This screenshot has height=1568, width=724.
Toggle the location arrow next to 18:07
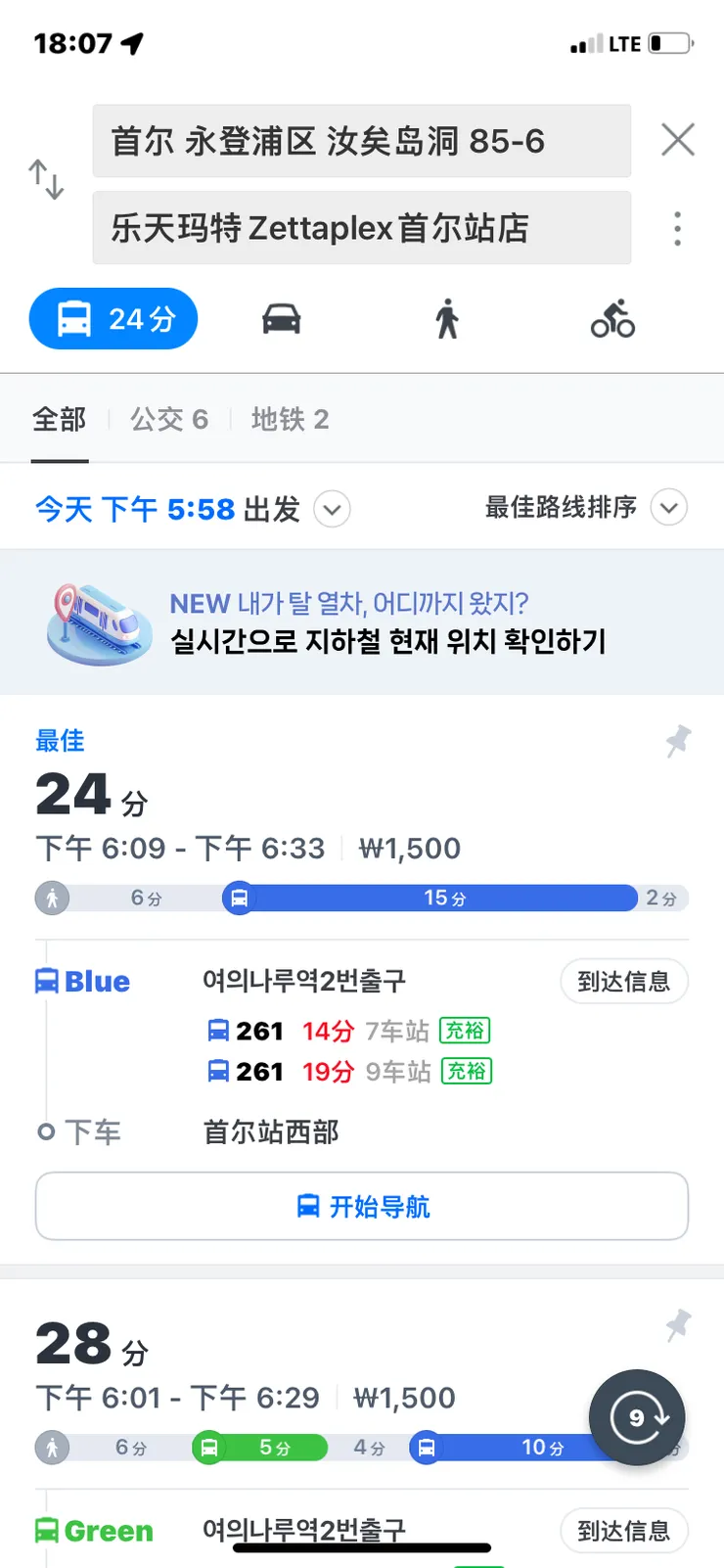click(x=133, y=42)
